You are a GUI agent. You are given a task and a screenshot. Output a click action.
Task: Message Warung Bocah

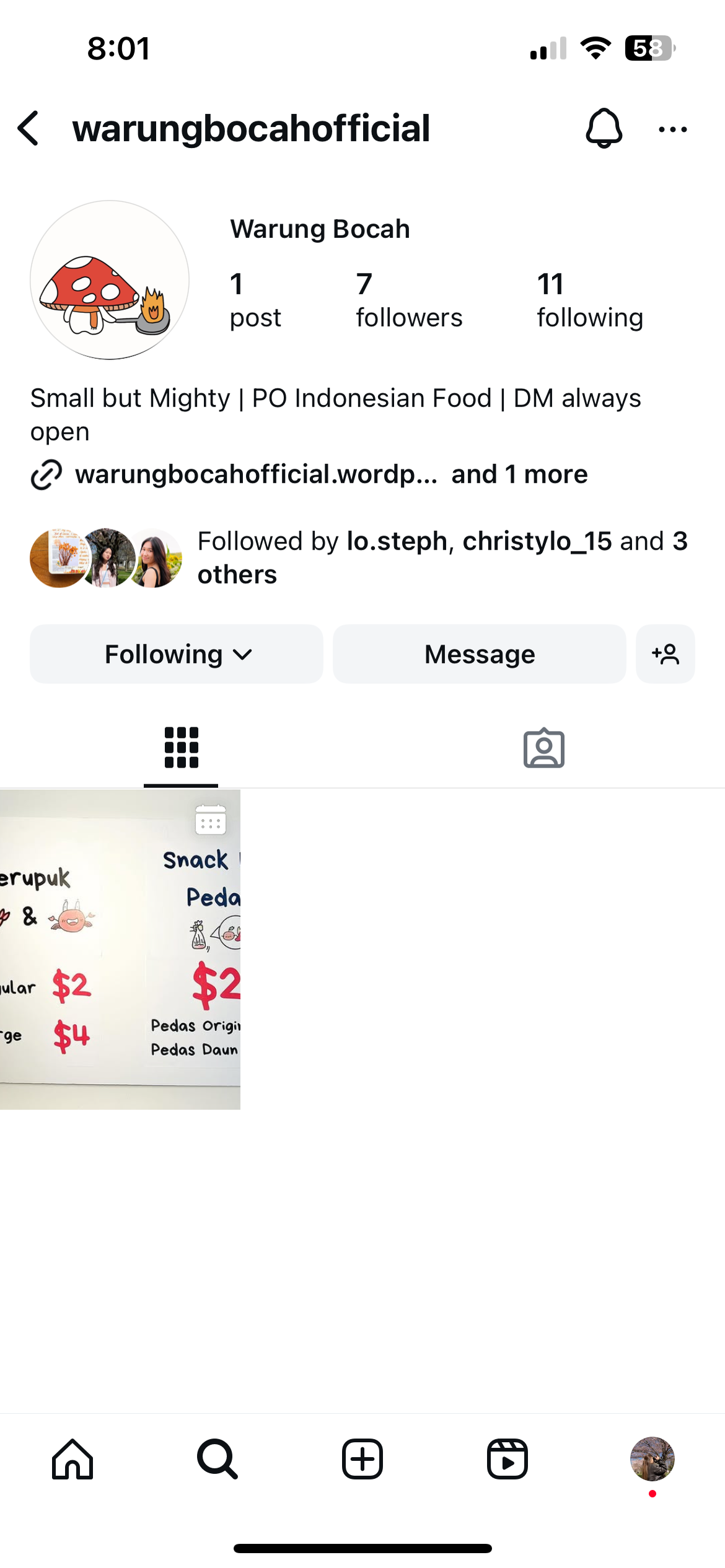[479, 654]
